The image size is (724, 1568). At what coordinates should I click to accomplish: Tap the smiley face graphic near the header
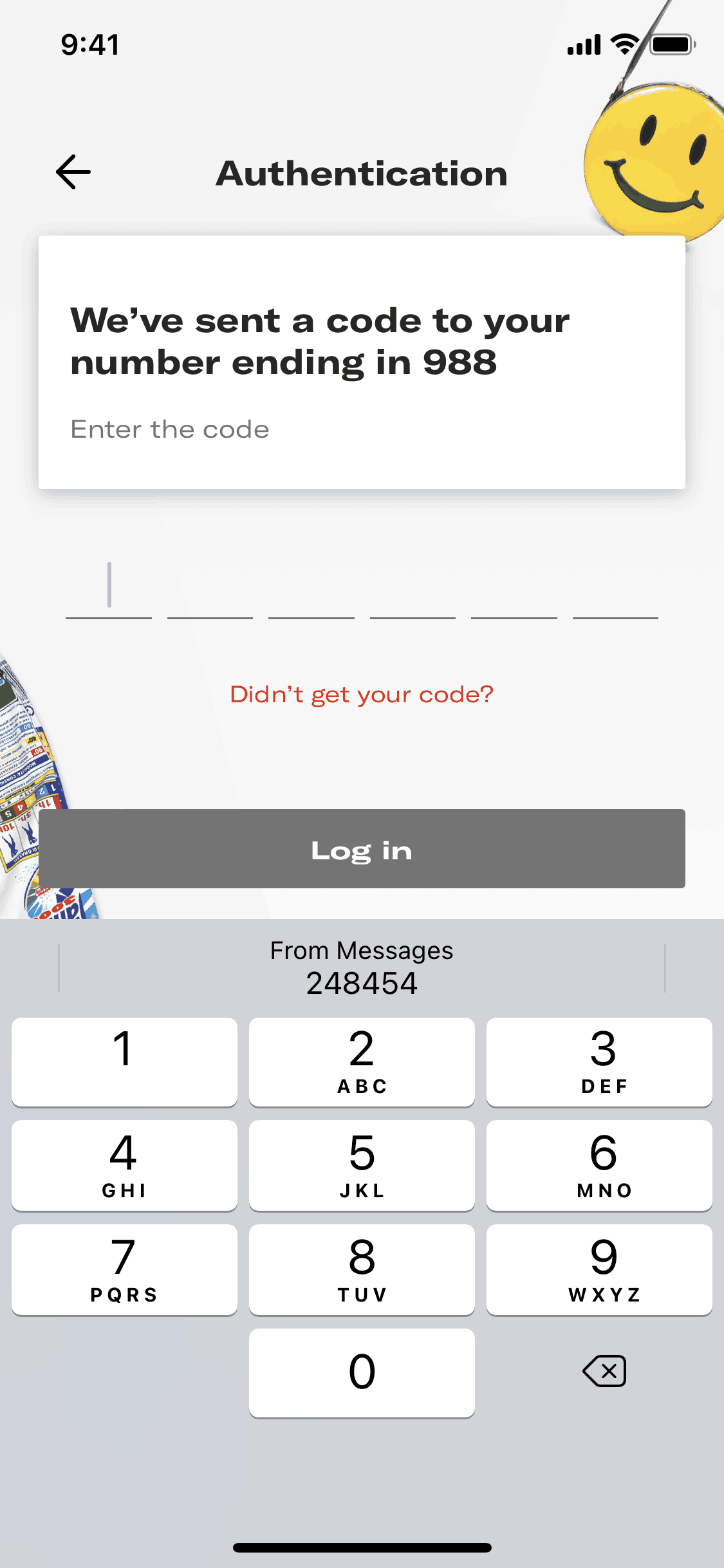coord(654,161)
